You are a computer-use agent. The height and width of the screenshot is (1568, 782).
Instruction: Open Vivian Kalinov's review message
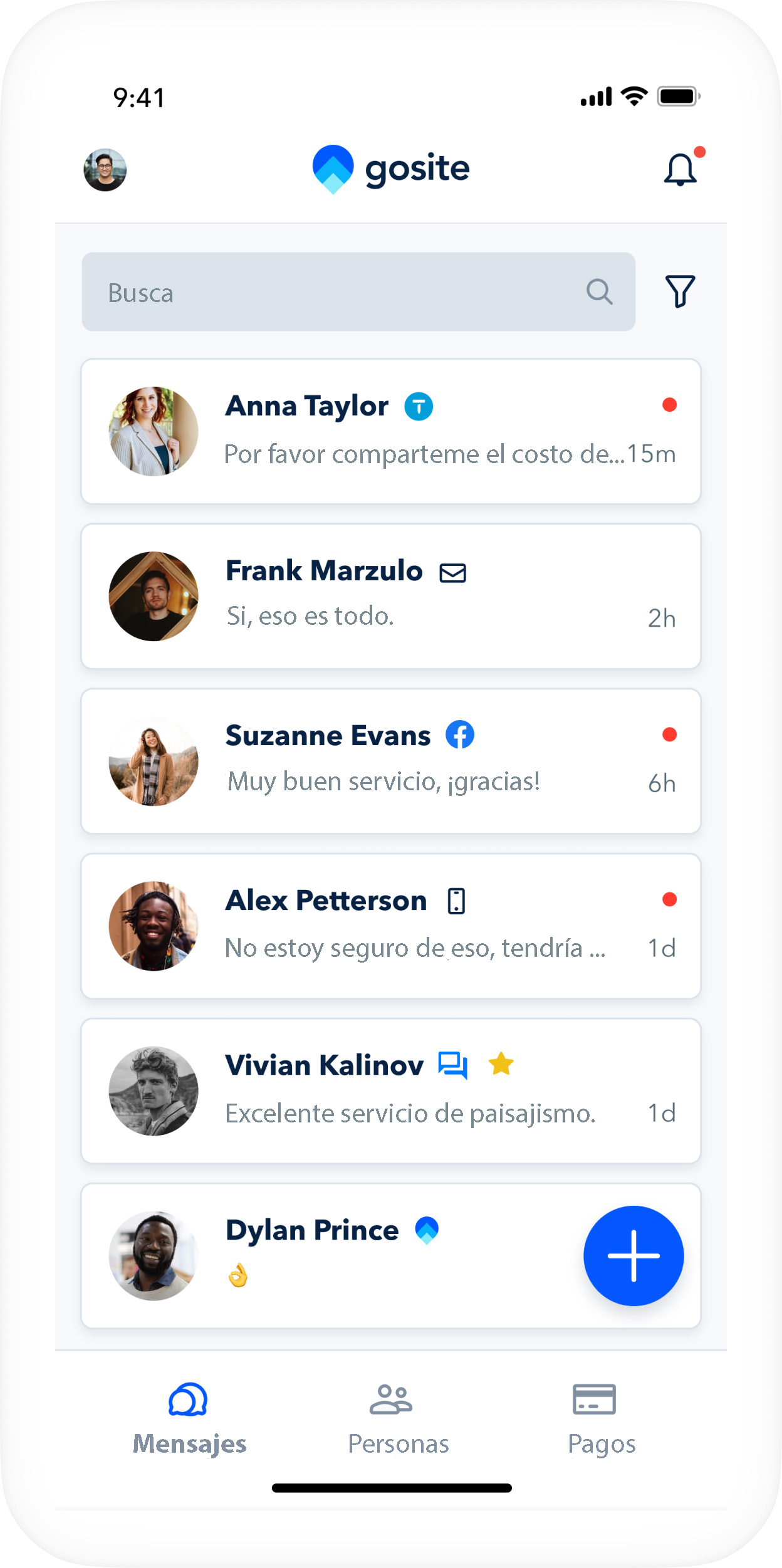point(390,1090)
